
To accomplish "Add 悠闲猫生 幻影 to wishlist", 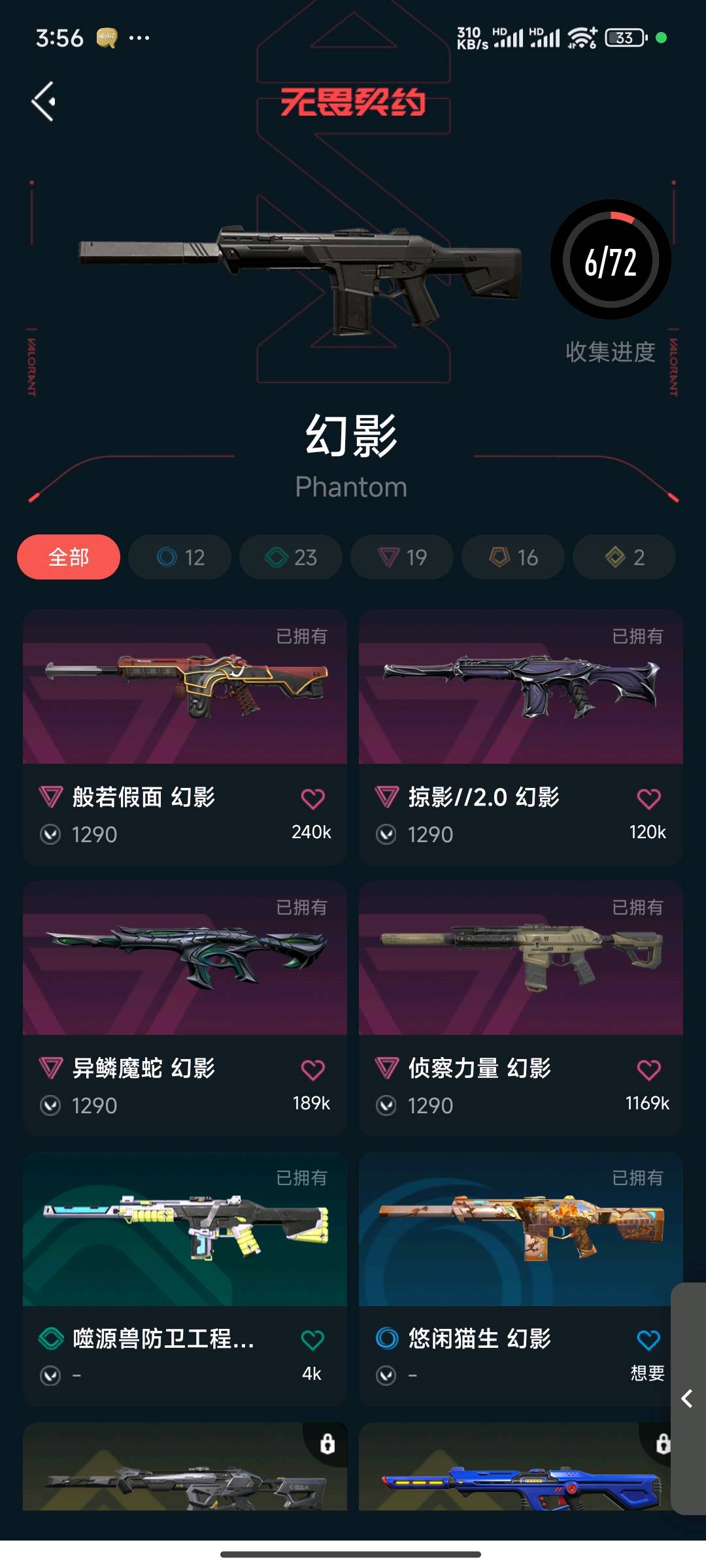I will [x=648, y=1340].
